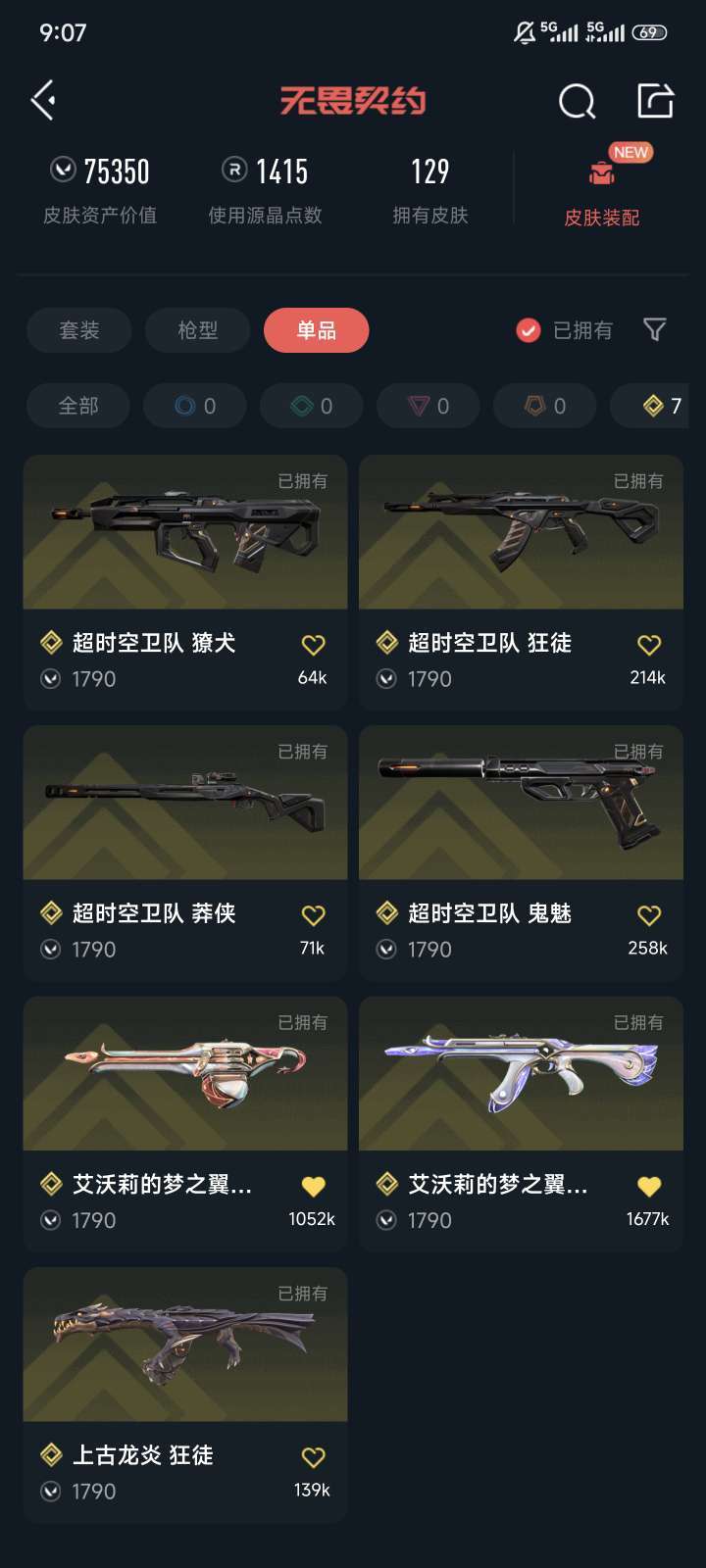Like the 超时空卫队 獠犬 skin
Image resolution: width=706 pixels, height=1568 pixels.
[x=313, y=645]
